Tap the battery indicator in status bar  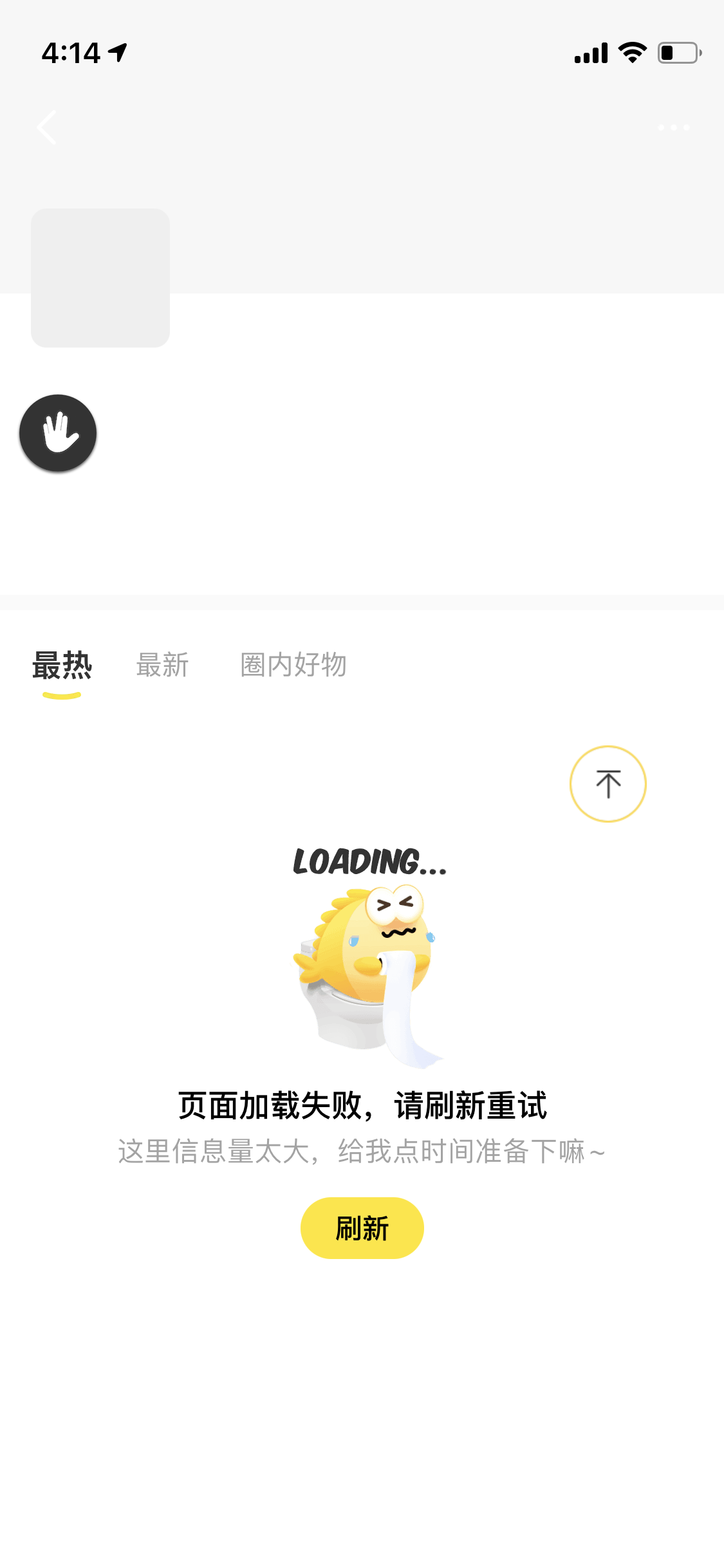[x=678, y=54]
